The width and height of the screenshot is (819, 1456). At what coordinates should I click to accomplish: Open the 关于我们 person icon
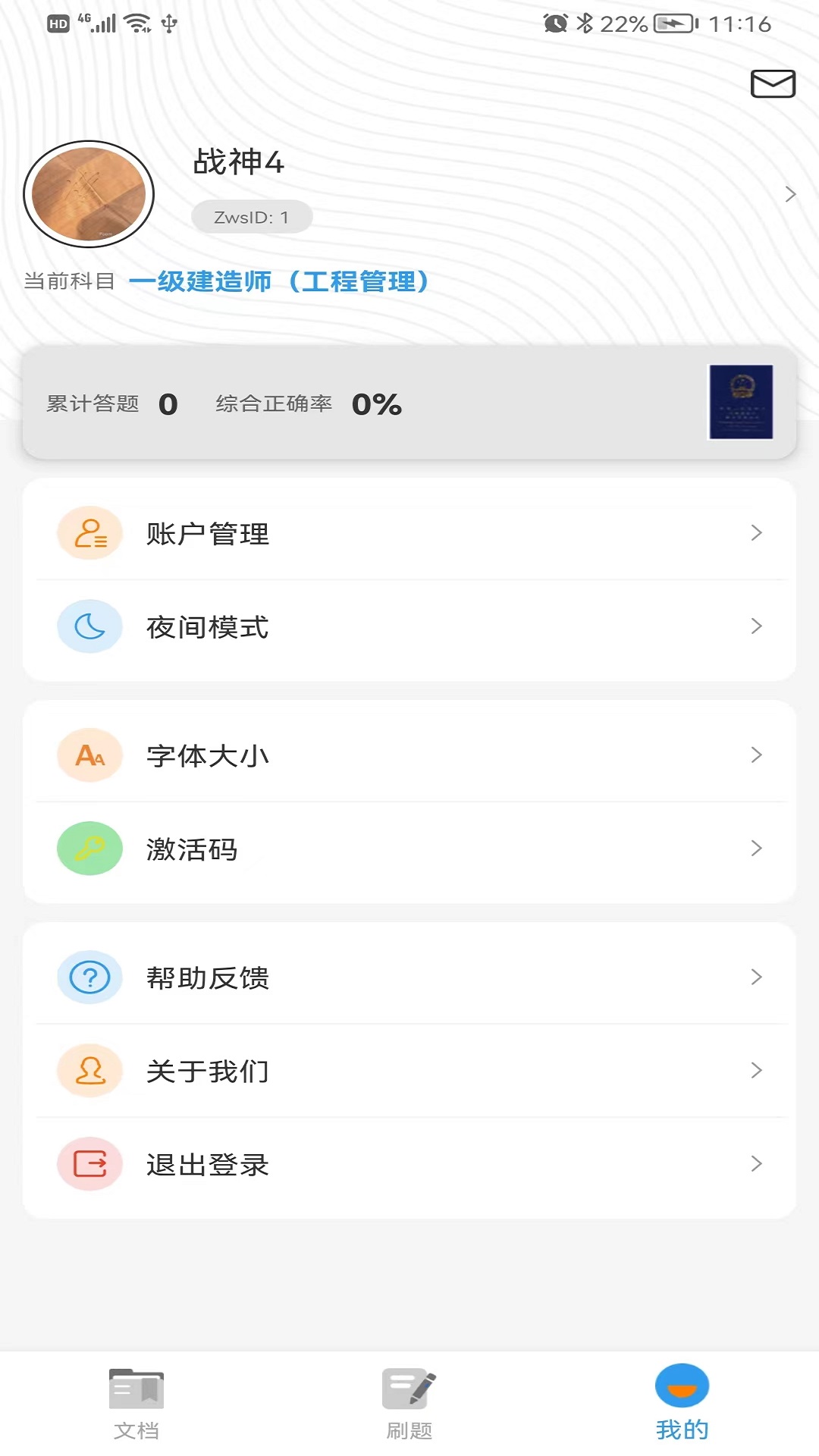point(89,1071)
